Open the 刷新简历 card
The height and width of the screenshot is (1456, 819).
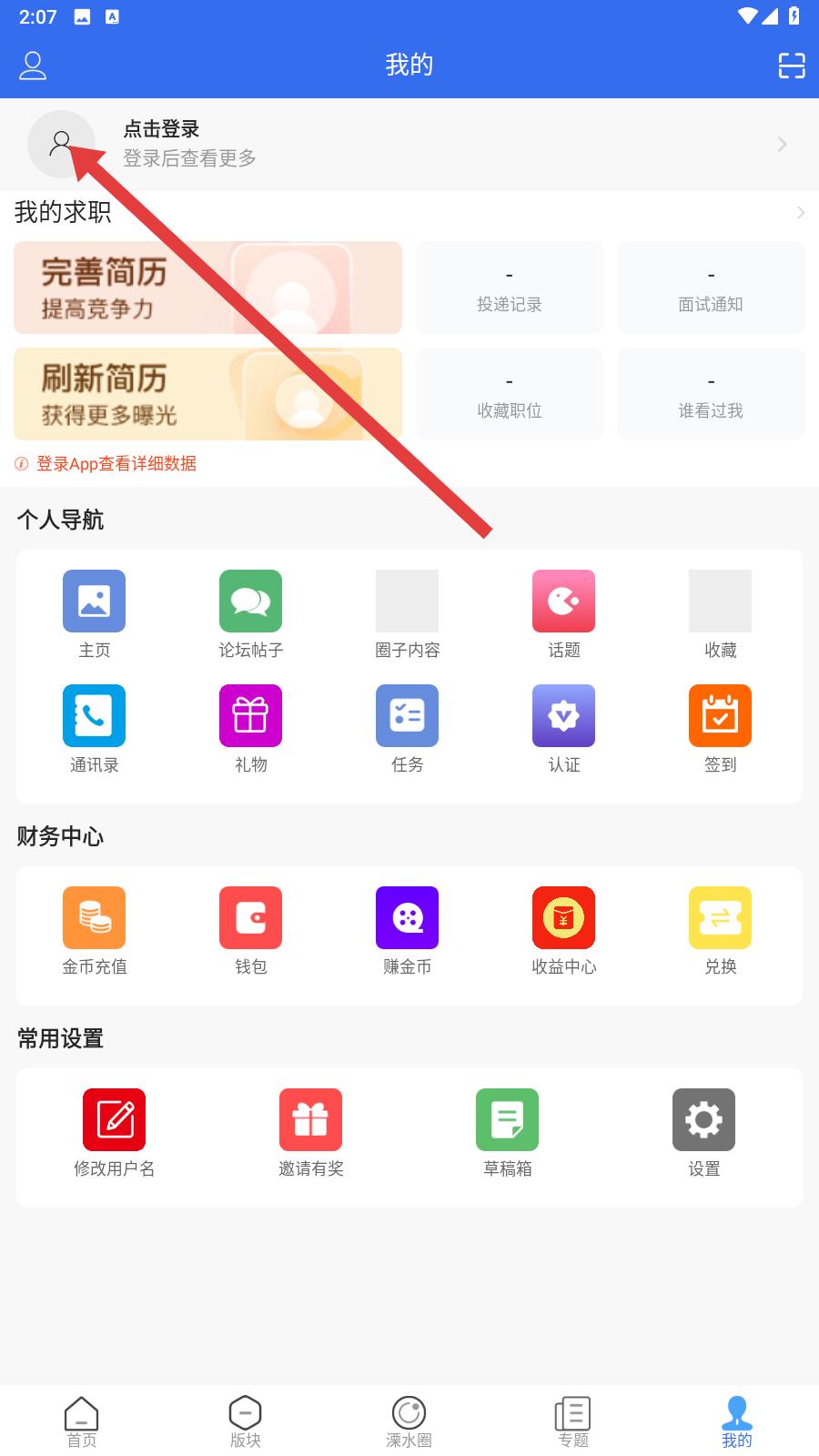(207, 394)
